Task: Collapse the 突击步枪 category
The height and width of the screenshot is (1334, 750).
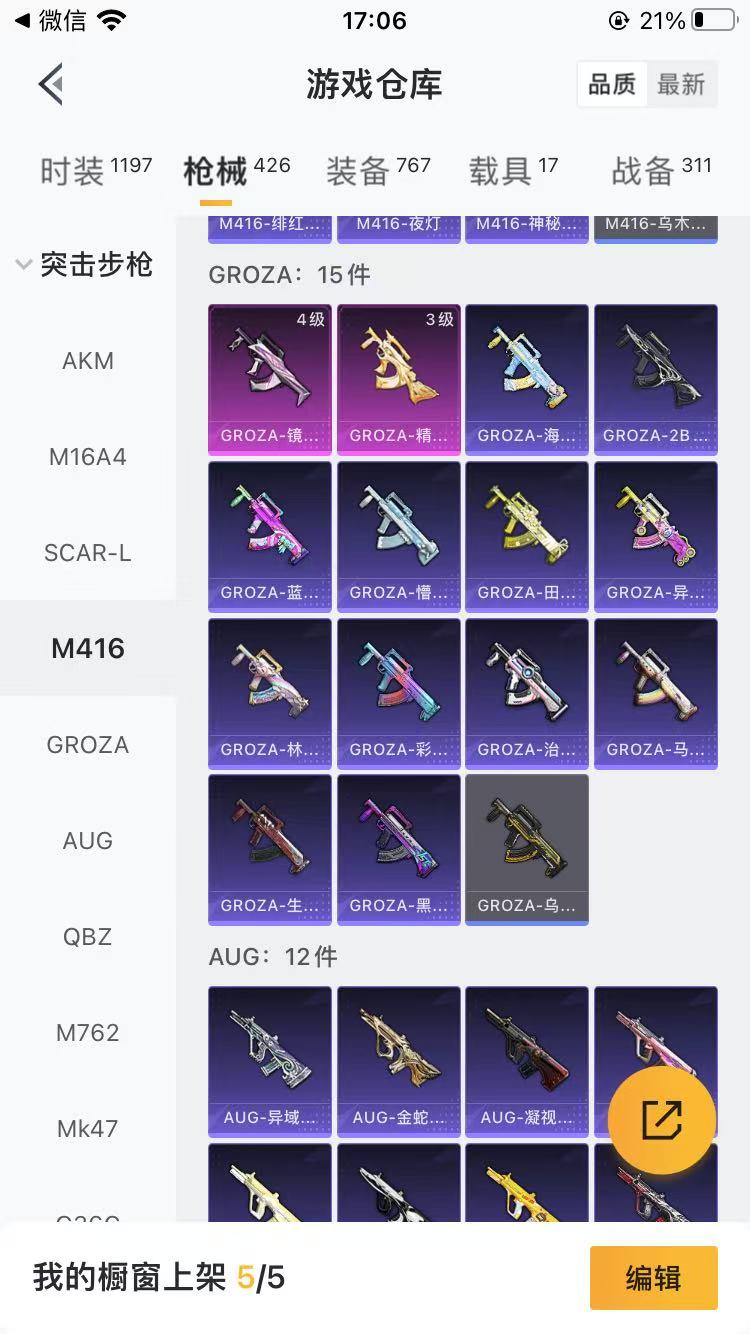Action: (x=85, y=265)
